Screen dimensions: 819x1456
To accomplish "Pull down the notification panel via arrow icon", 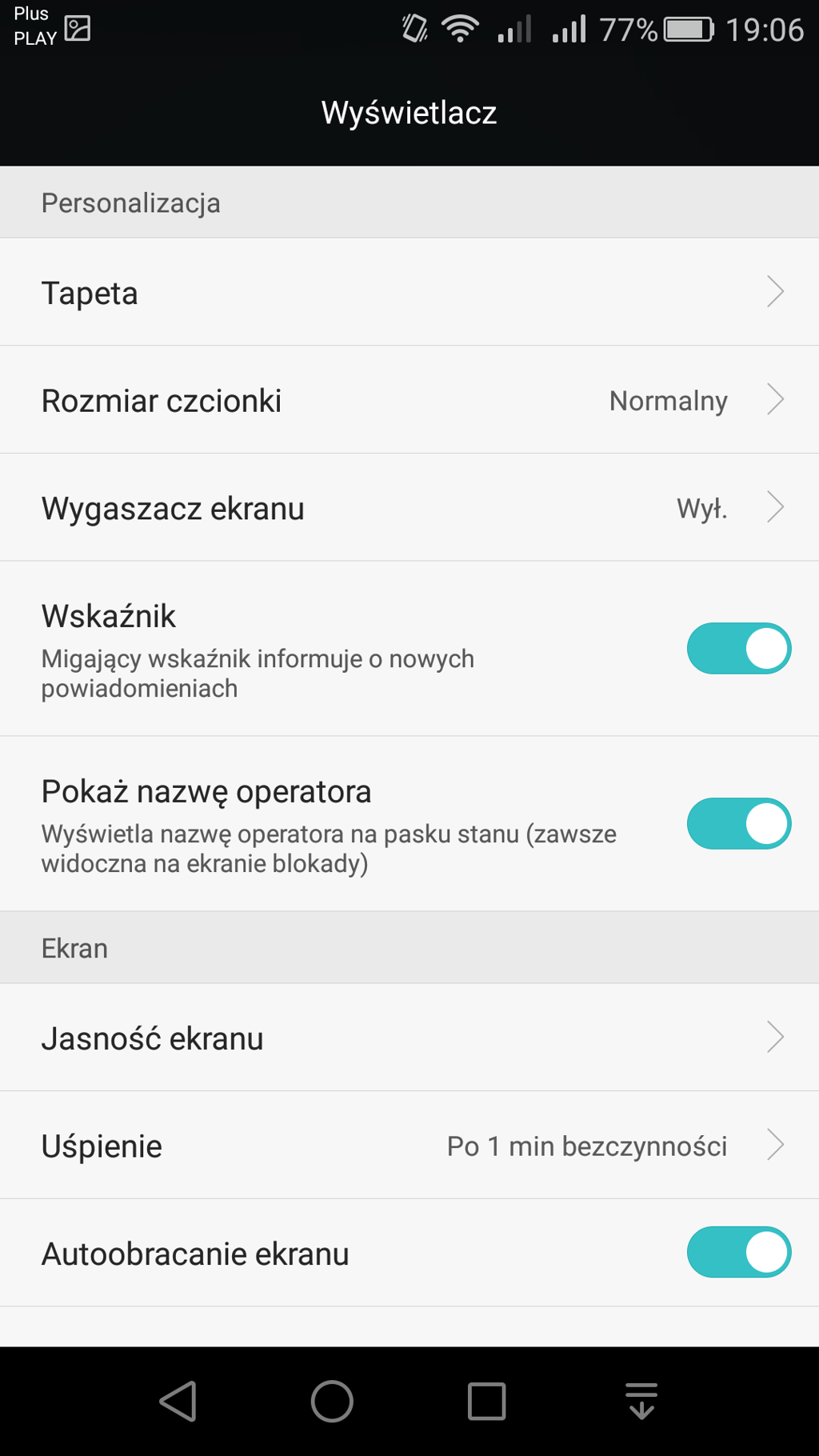I will 641,1401.
